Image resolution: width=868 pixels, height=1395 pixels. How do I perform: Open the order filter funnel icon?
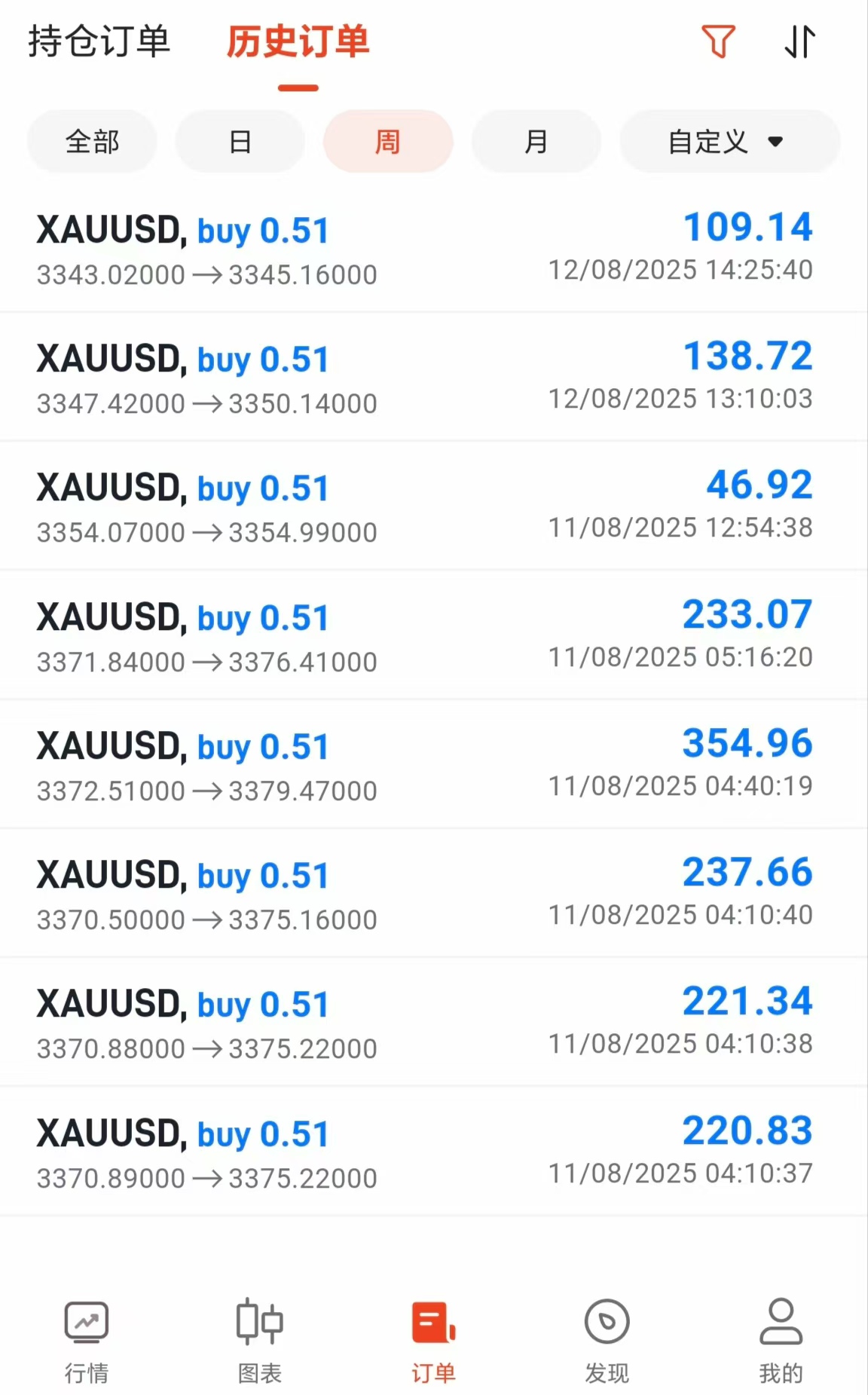pyautogui.click(x=718, y=41)
